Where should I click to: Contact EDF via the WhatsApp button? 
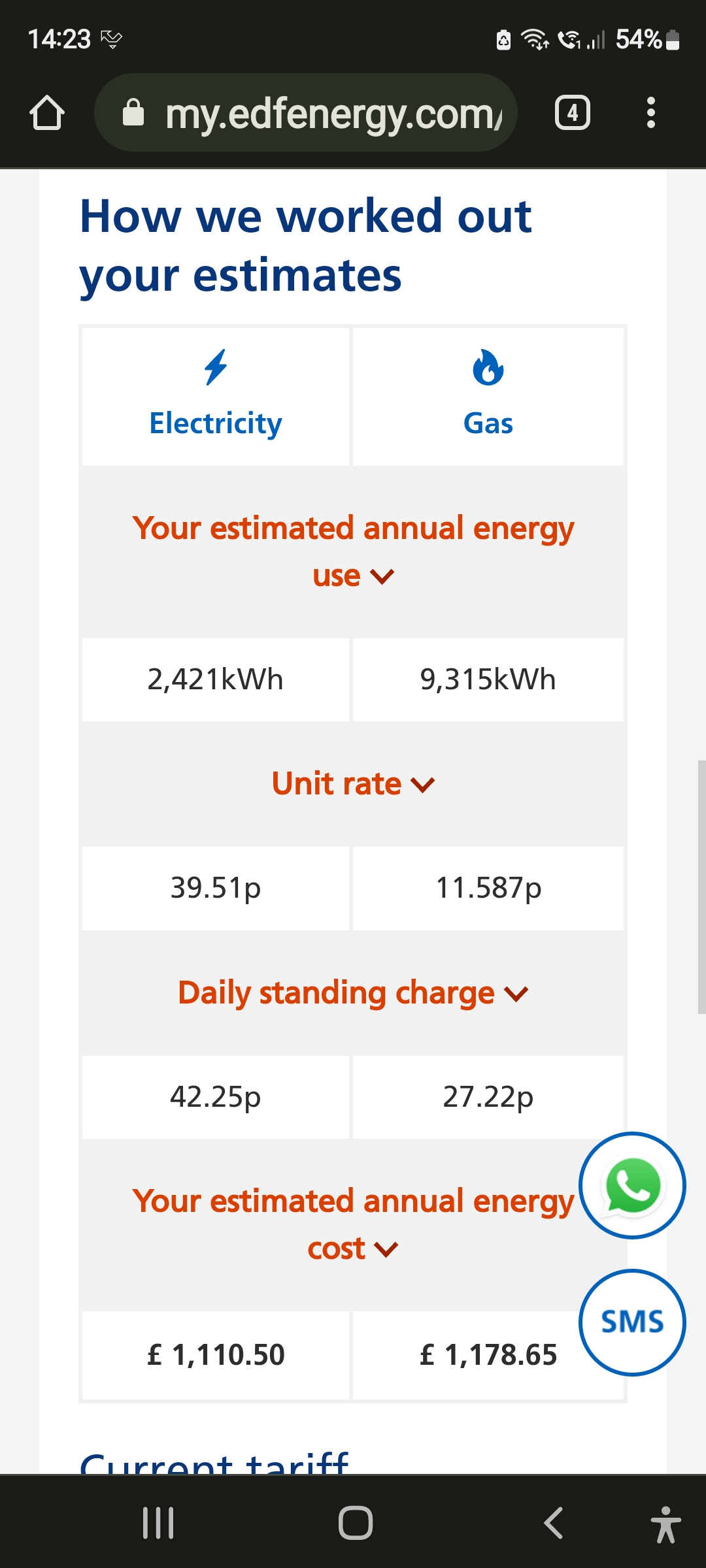point(632,1185)
